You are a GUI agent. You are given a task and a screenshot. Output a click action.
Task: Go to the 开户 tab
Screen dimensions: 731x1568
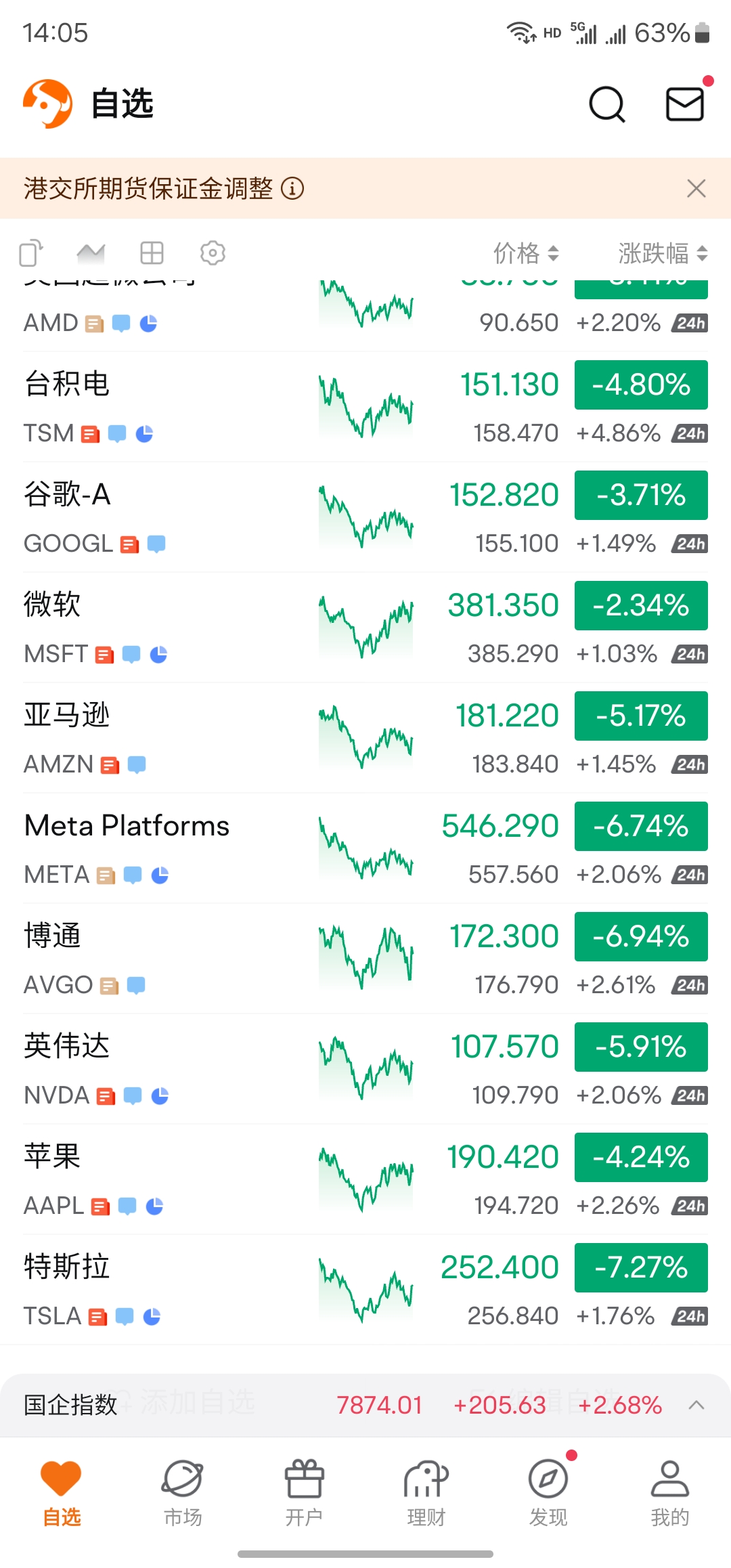[305, 1494]
